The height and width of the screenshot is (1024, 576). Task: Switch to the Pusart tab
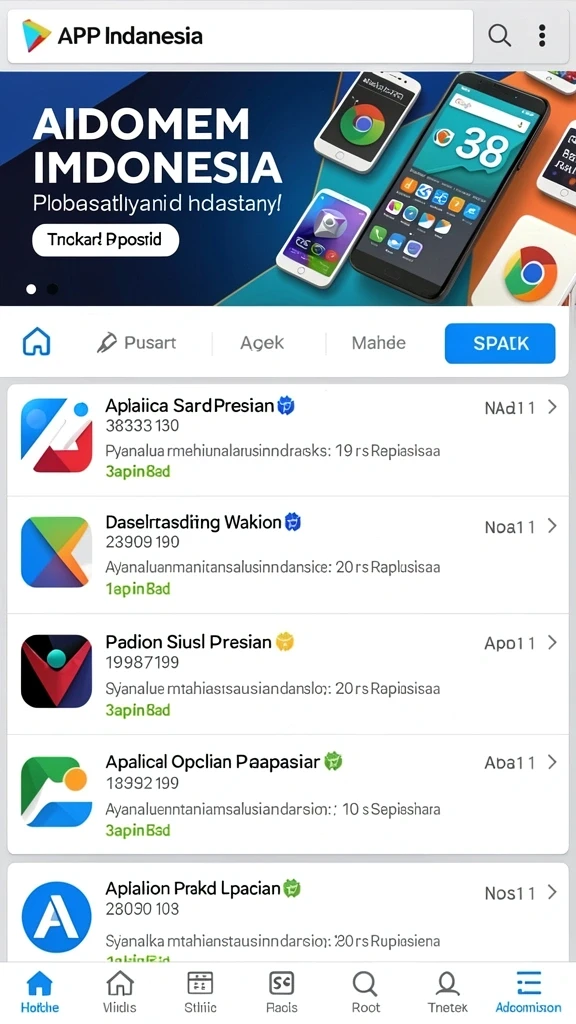click(x=136, y=342)
